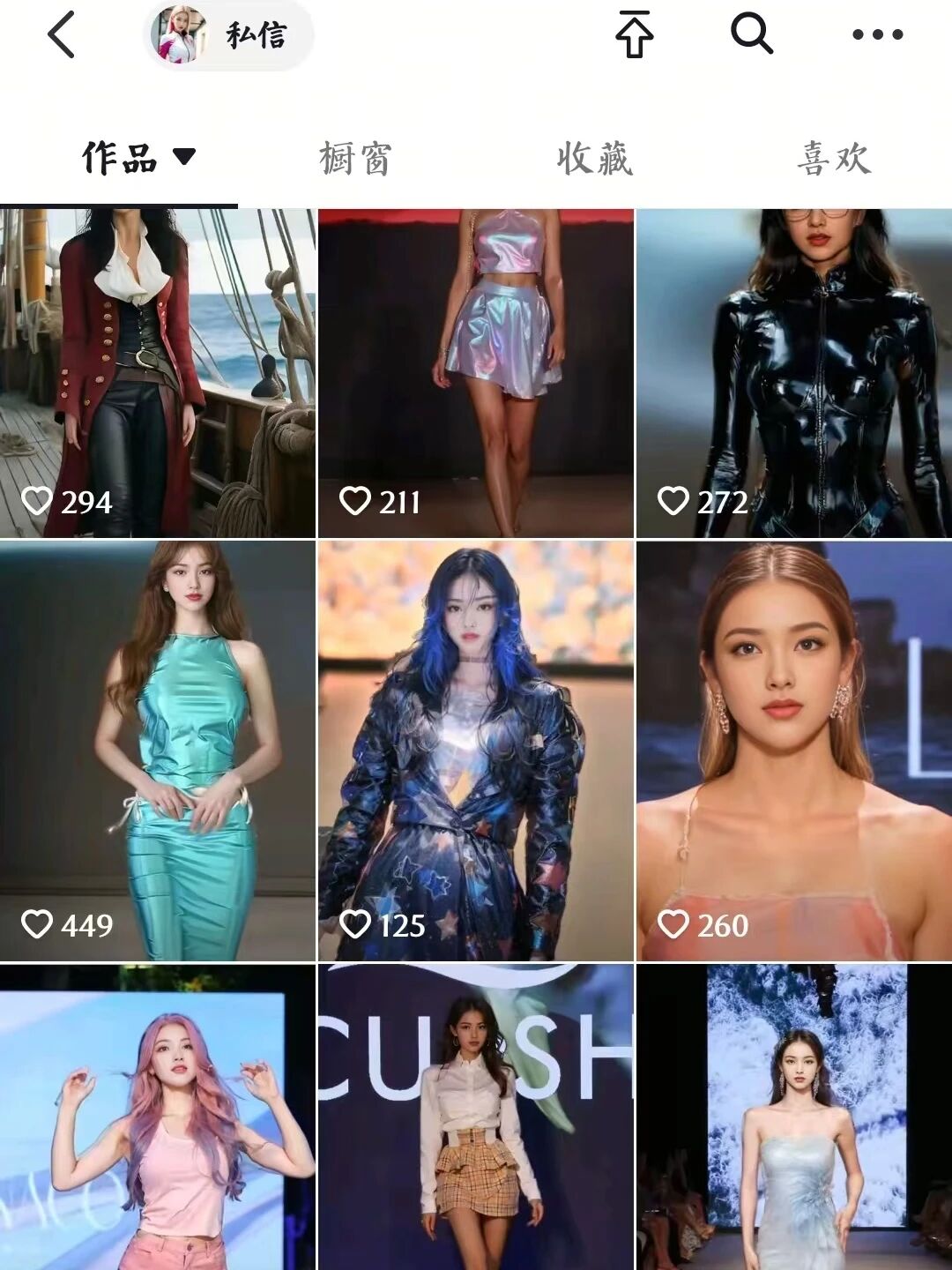Open the black latex suit video, 272 likes
Image resolution: width=952 pixels, height=1270 pixels.
[794, 372]
